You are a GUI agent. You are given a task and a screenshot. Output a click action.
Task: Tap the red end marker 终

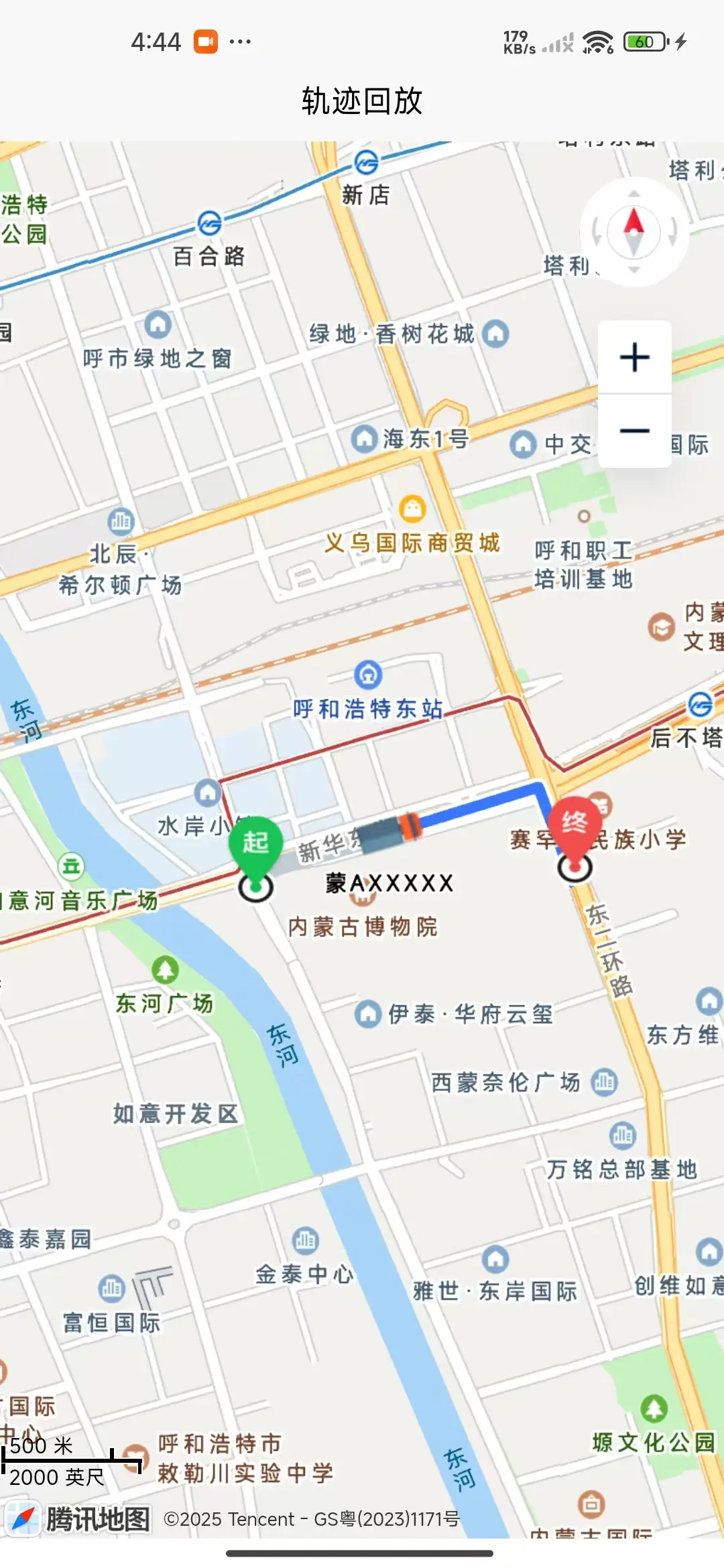click(x=575, y=824)
